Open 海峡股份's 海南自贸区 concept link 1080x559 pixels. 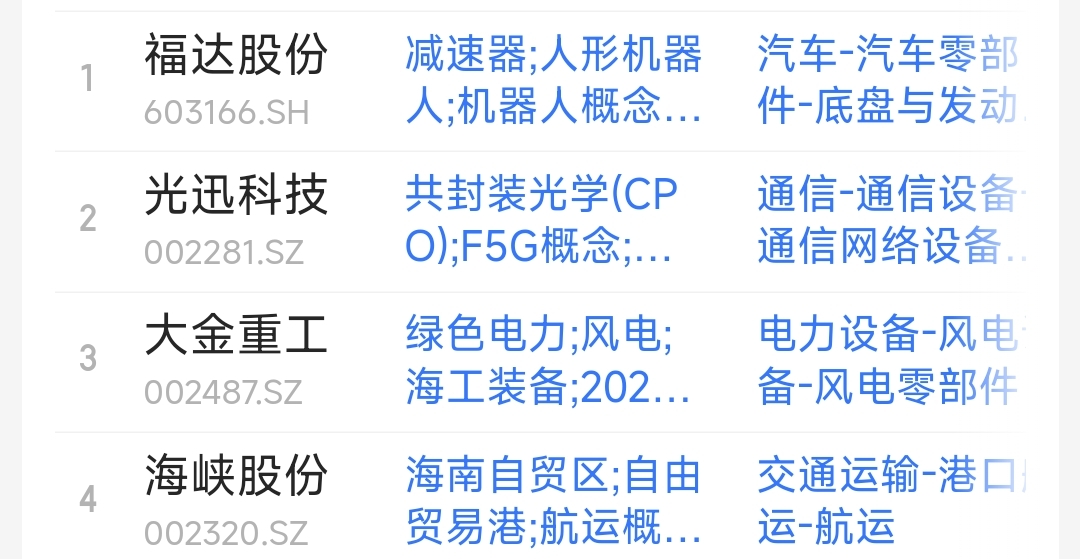pyautogui.click(x=507, y=476)
